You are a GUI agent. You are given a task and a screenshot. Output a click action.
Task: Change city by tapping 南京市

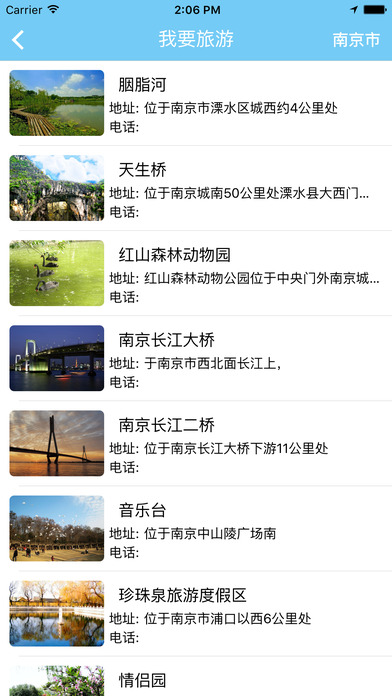point(356,40)
